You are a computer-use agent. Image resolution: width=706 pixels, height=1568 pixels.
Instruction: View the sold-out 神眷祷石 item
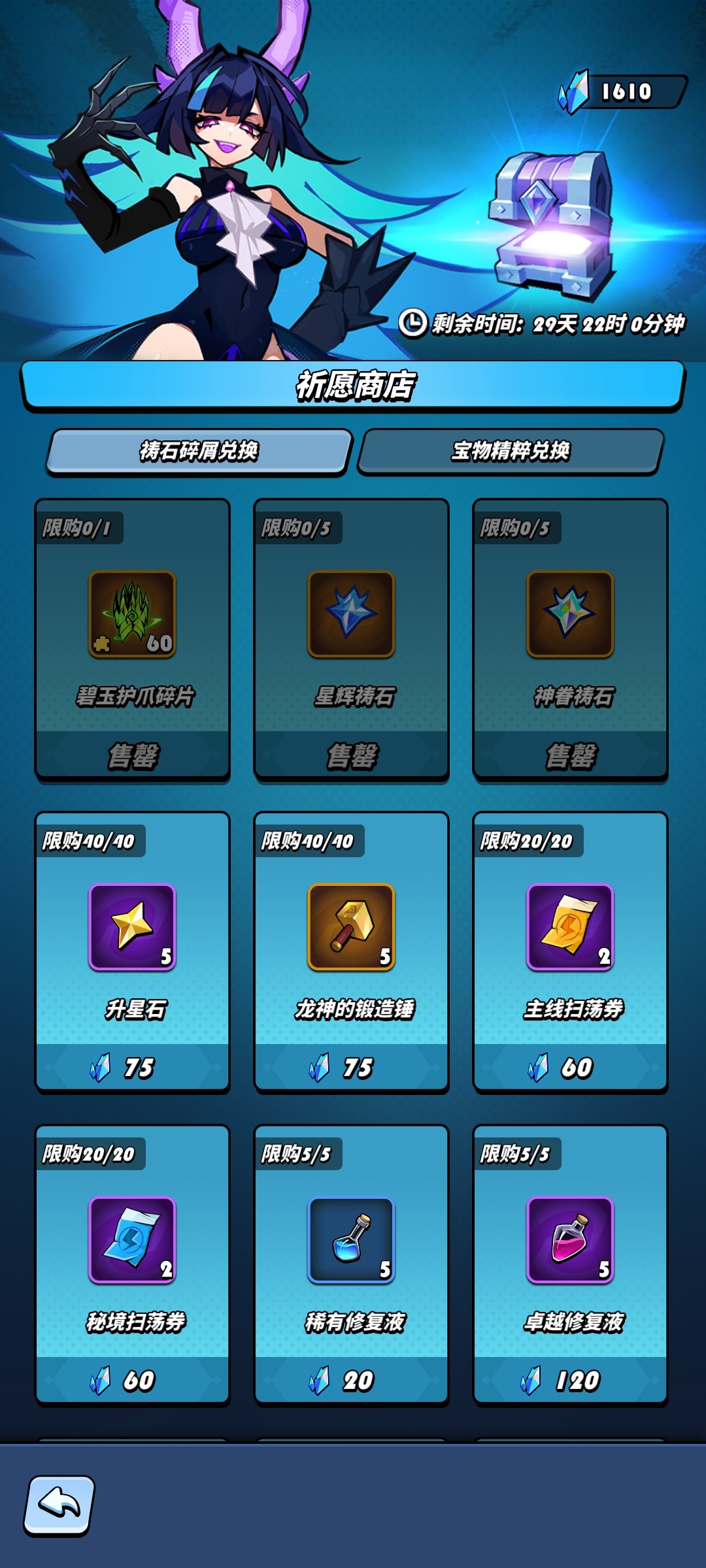(571, 640)
